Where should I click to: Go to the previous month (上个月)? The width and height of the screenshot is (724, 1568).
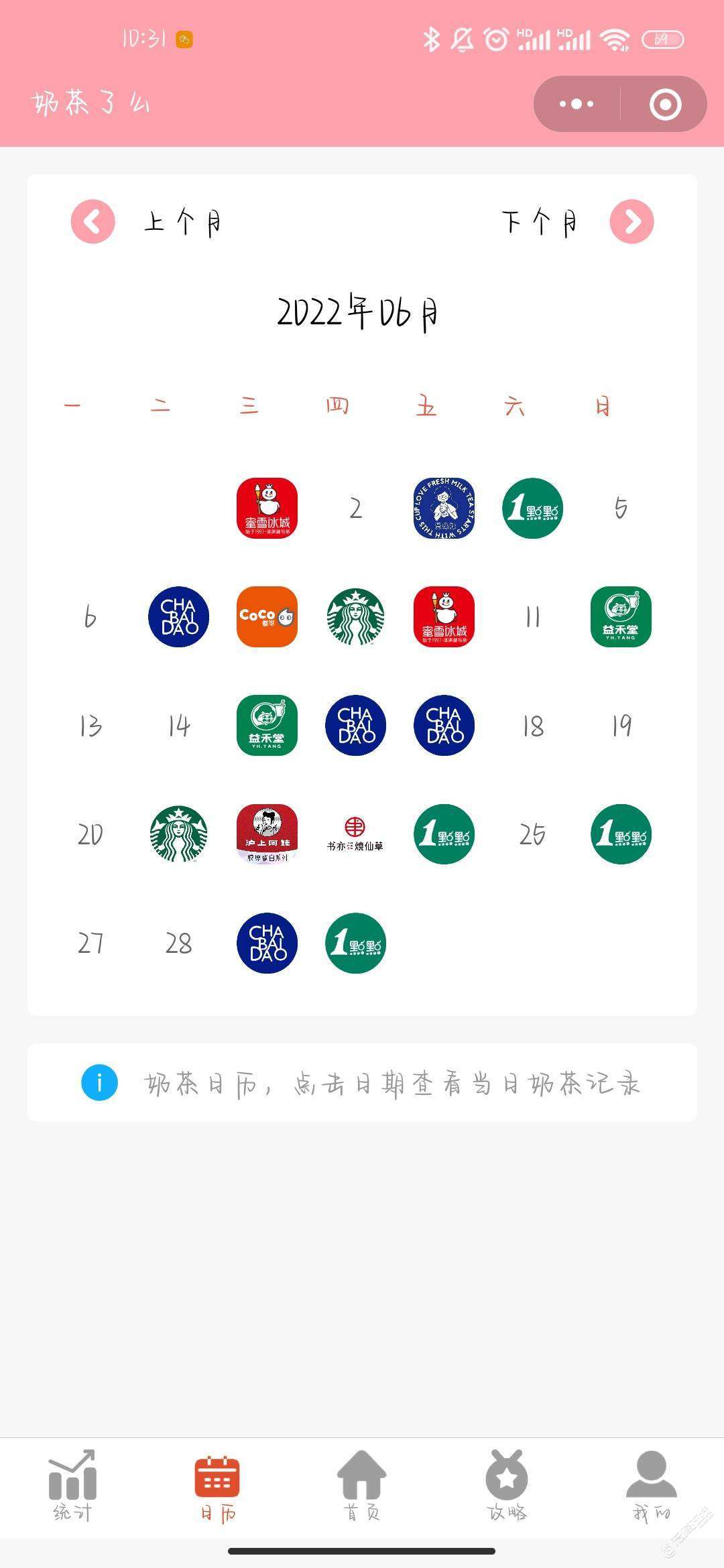tap(93, 222)
